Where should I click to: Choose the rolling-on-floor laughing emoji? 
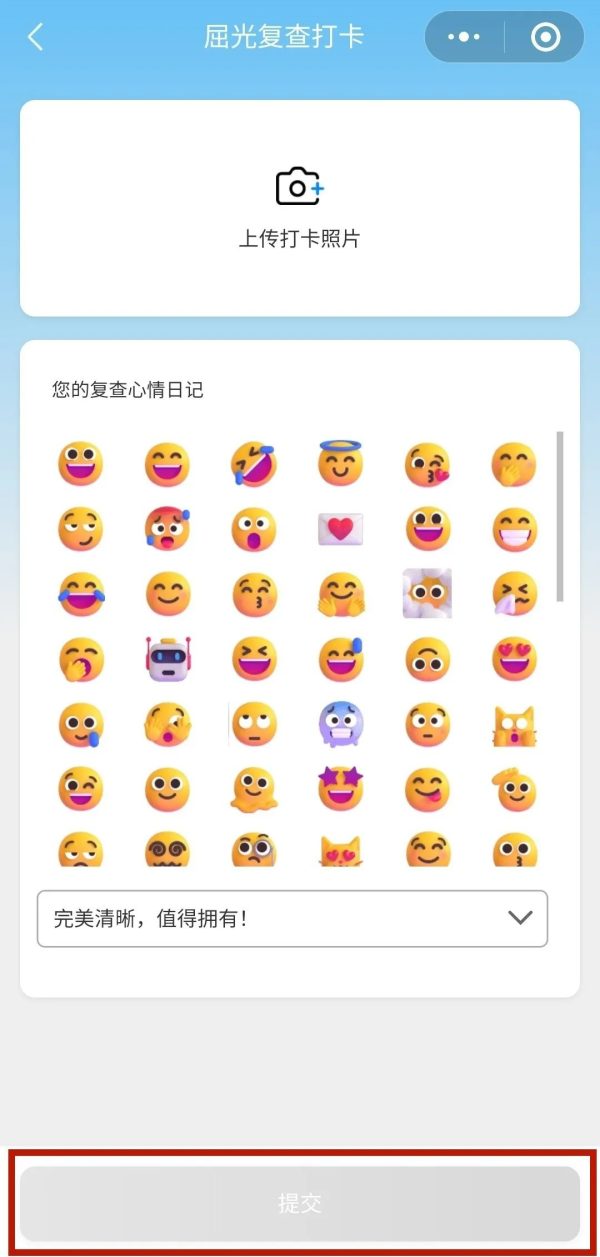tap(253, 463)
